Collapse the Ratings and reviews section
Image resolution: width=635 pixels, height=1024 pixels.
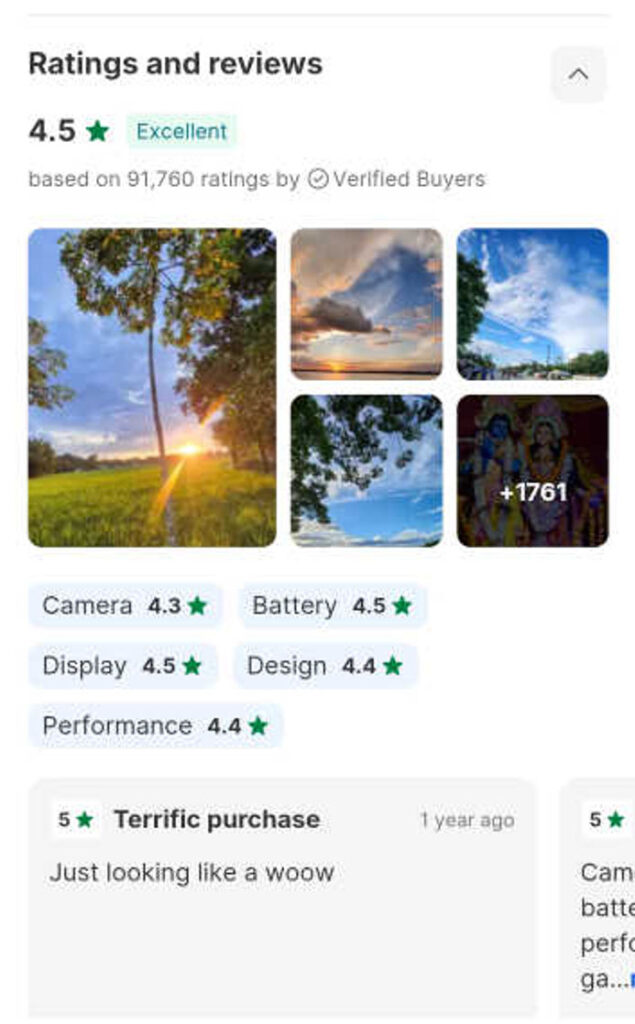pos(578,74)
